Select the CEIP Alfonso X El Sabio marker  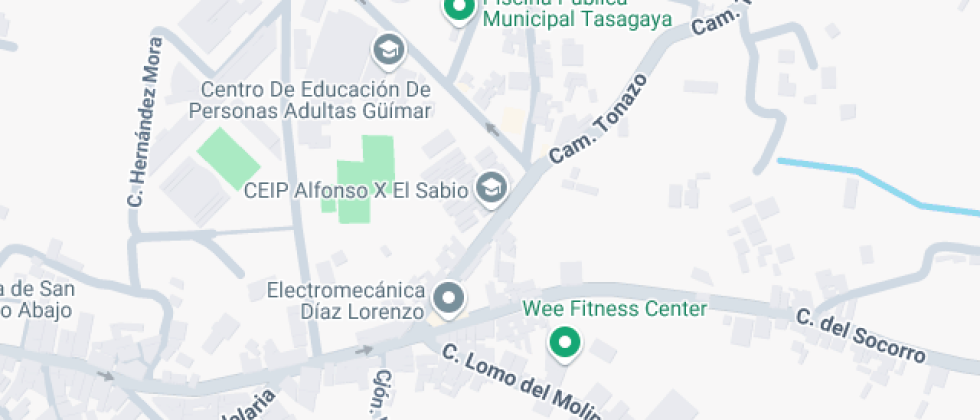491,187
